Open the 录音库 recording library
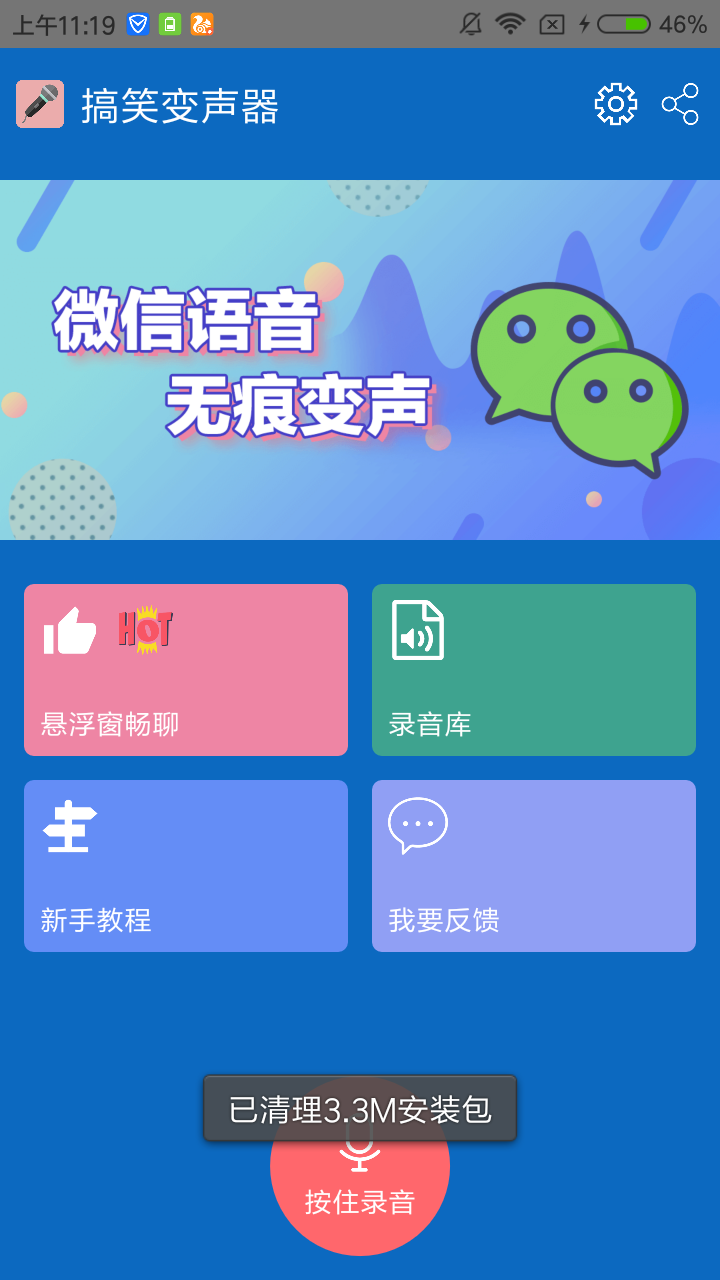The image size is (720, 1280). coord(534,670)
